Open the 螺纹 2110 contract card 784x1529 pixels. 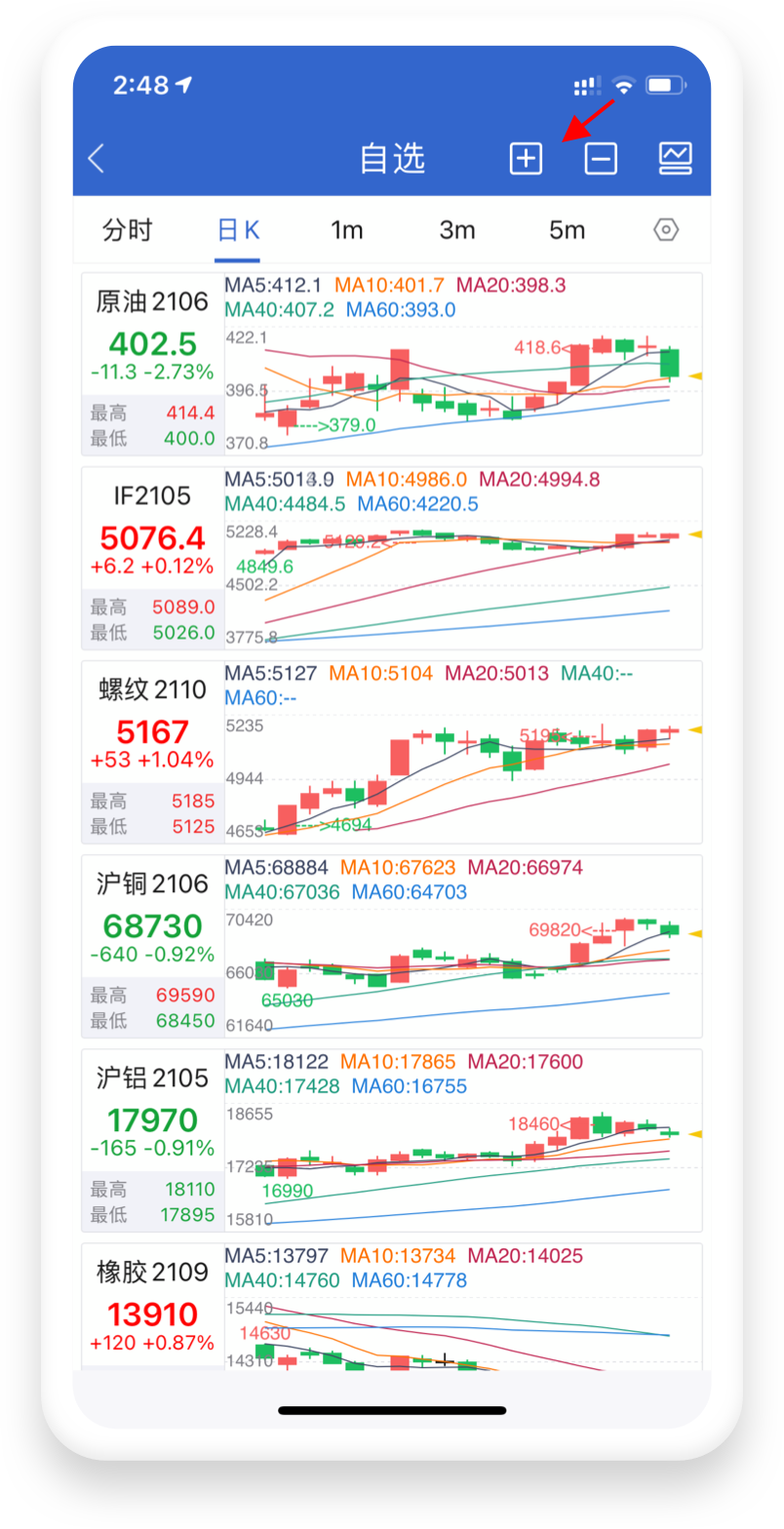392,752
